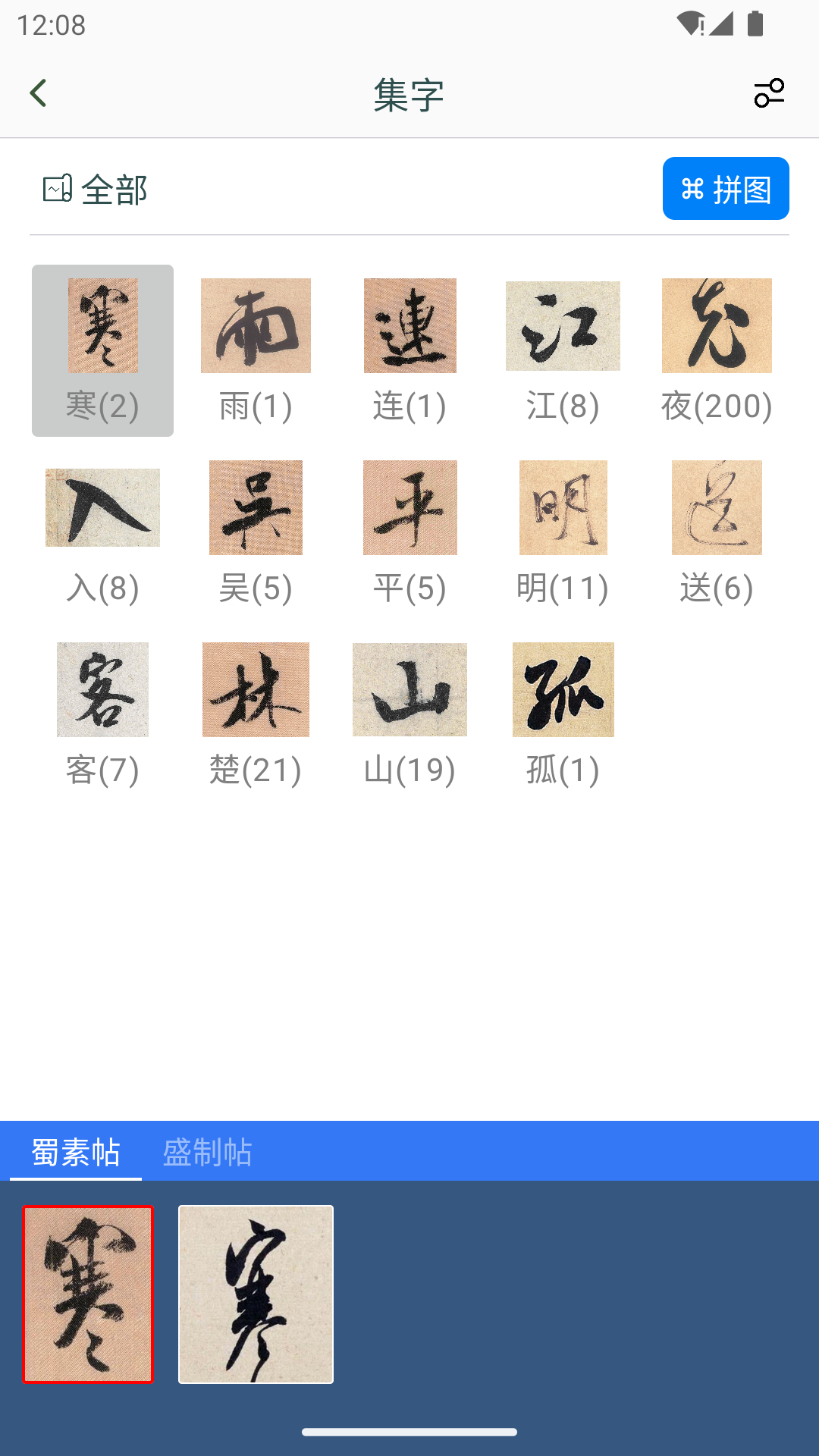The width and height of the screenshot is (819, 1456).
Task: Click the scroll icon beside 全部
Action: (57, 189)
